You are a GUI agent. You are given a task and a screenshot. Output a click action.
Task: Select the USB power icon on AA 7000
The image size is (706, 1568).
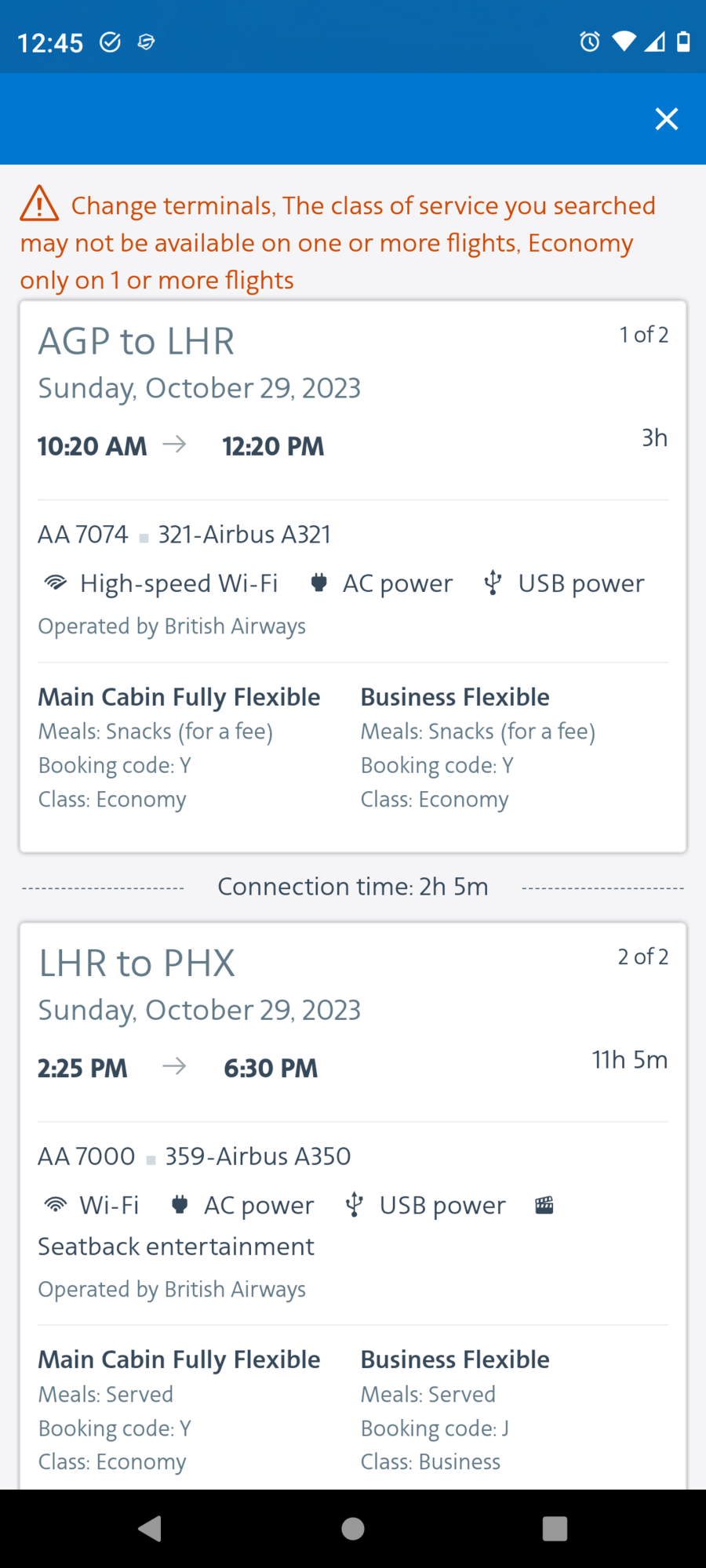tap(354, 1204)
